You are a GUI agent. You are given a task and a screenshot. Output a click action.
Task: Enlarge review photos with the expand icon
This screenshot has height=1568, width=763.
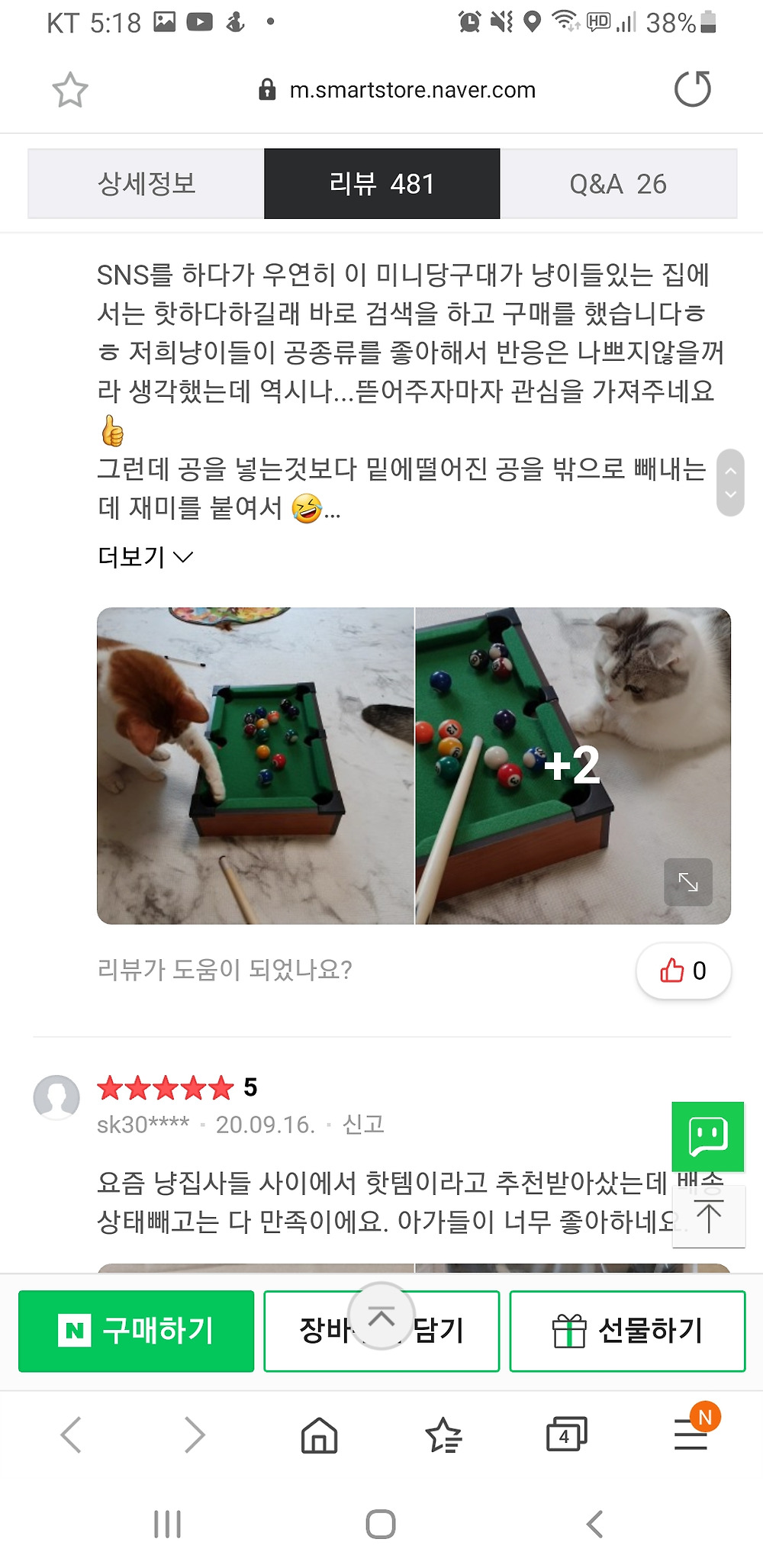click(x=688, y=882)
